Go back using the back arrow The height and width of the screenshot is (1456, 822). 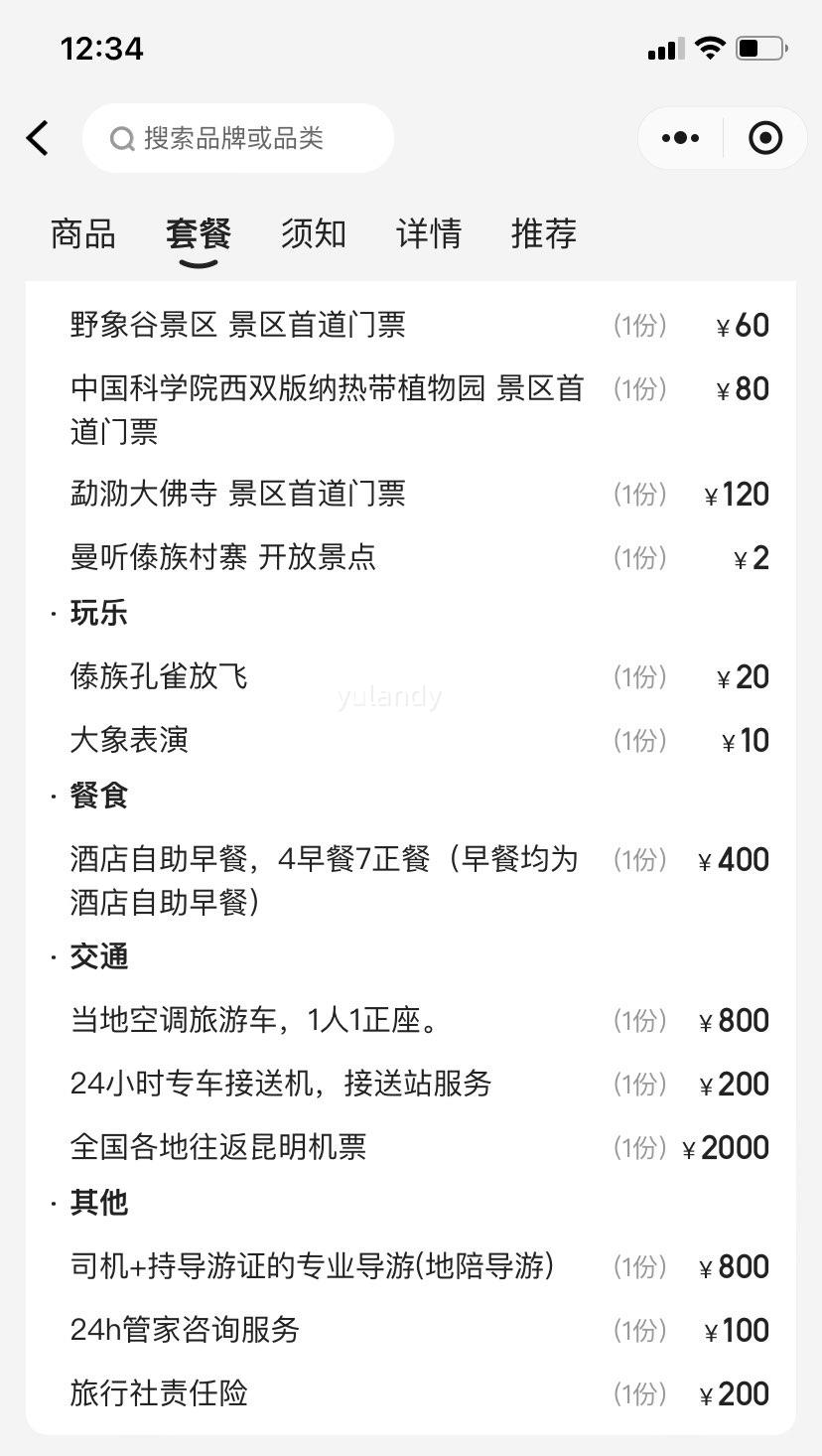point(37,138)
